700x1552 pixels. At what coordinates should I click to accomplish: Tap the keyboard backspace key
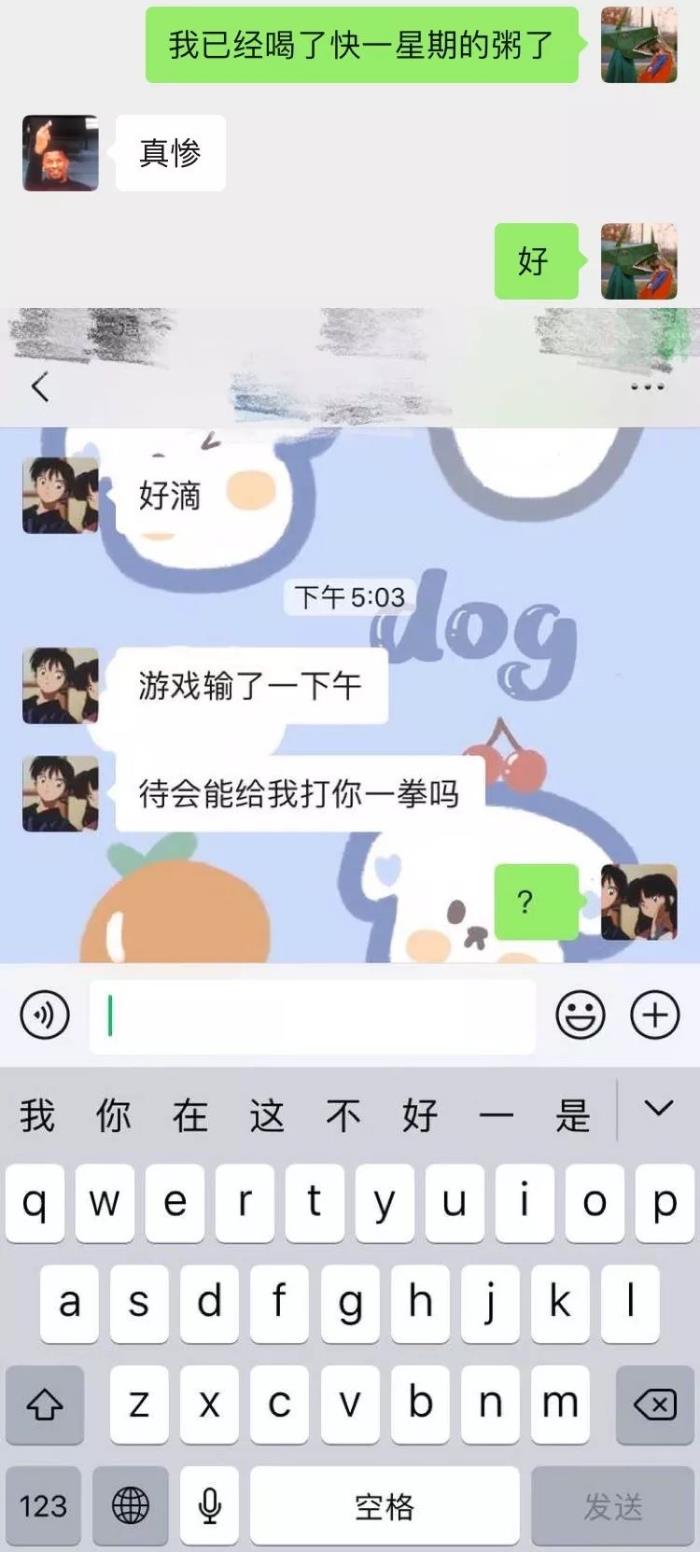coord(655,1405)
